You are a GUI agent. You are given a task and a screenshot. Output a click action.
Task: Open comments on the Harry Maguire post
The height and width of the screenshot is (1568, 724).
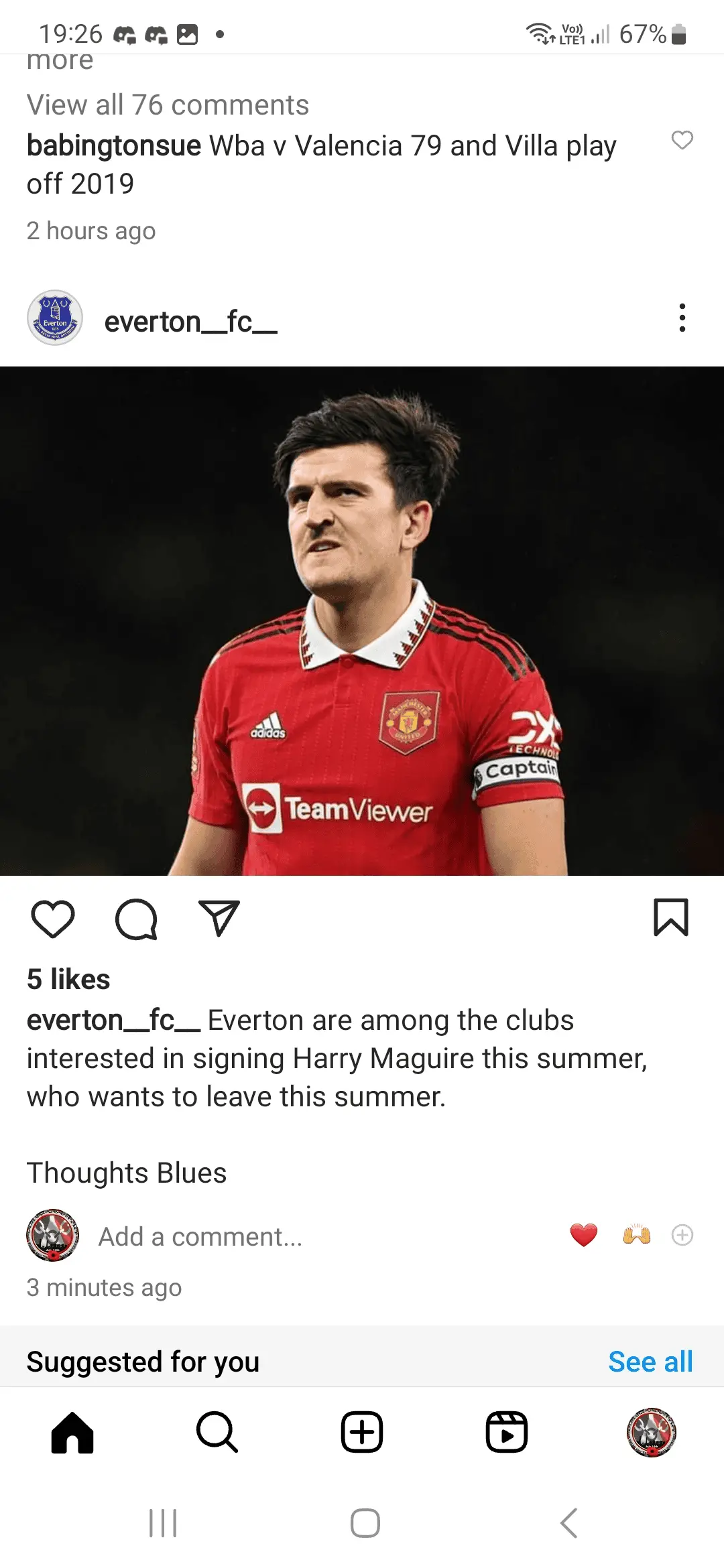[136, 919]
